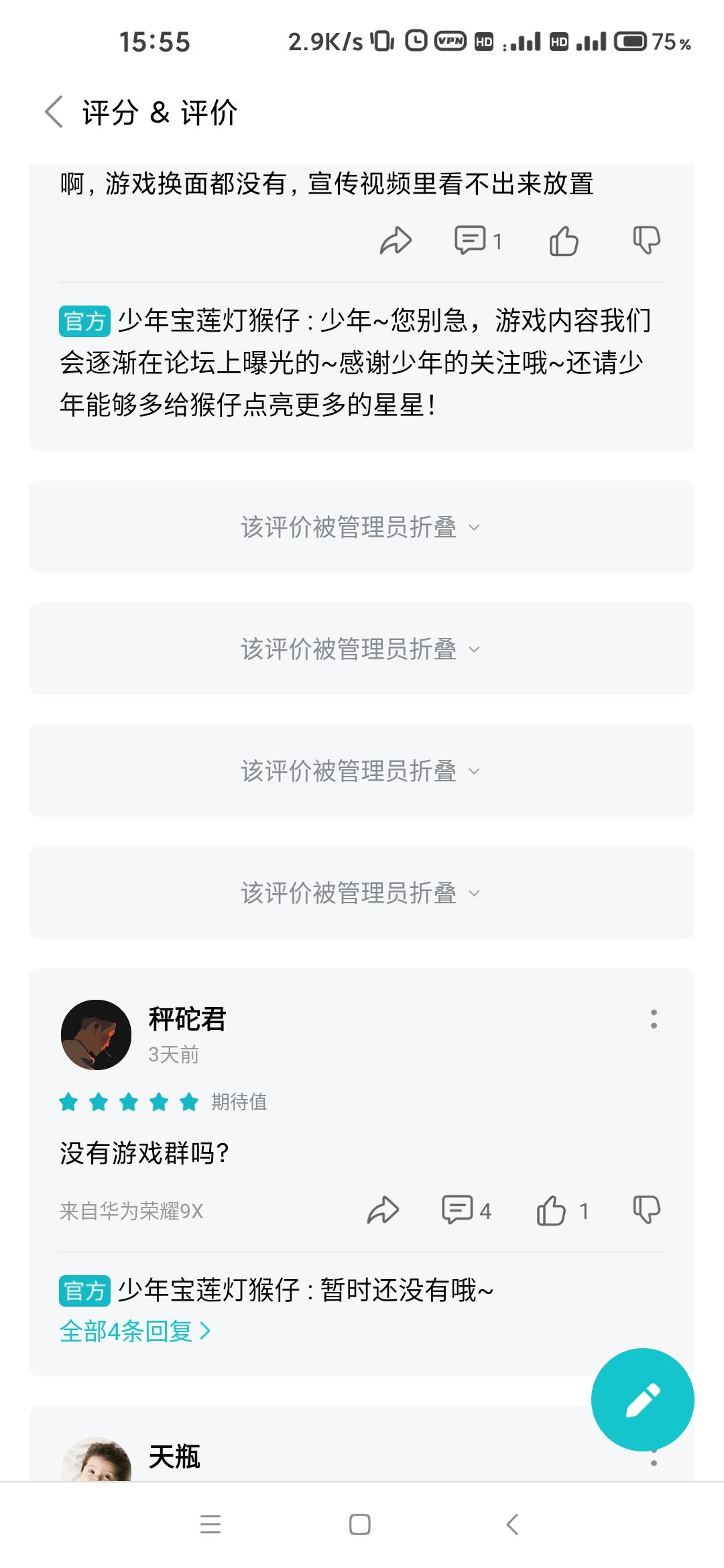This screenshot has height=1568, width=724.
Task: Open the 全部4条回复 link
Action: point(135,1331)
